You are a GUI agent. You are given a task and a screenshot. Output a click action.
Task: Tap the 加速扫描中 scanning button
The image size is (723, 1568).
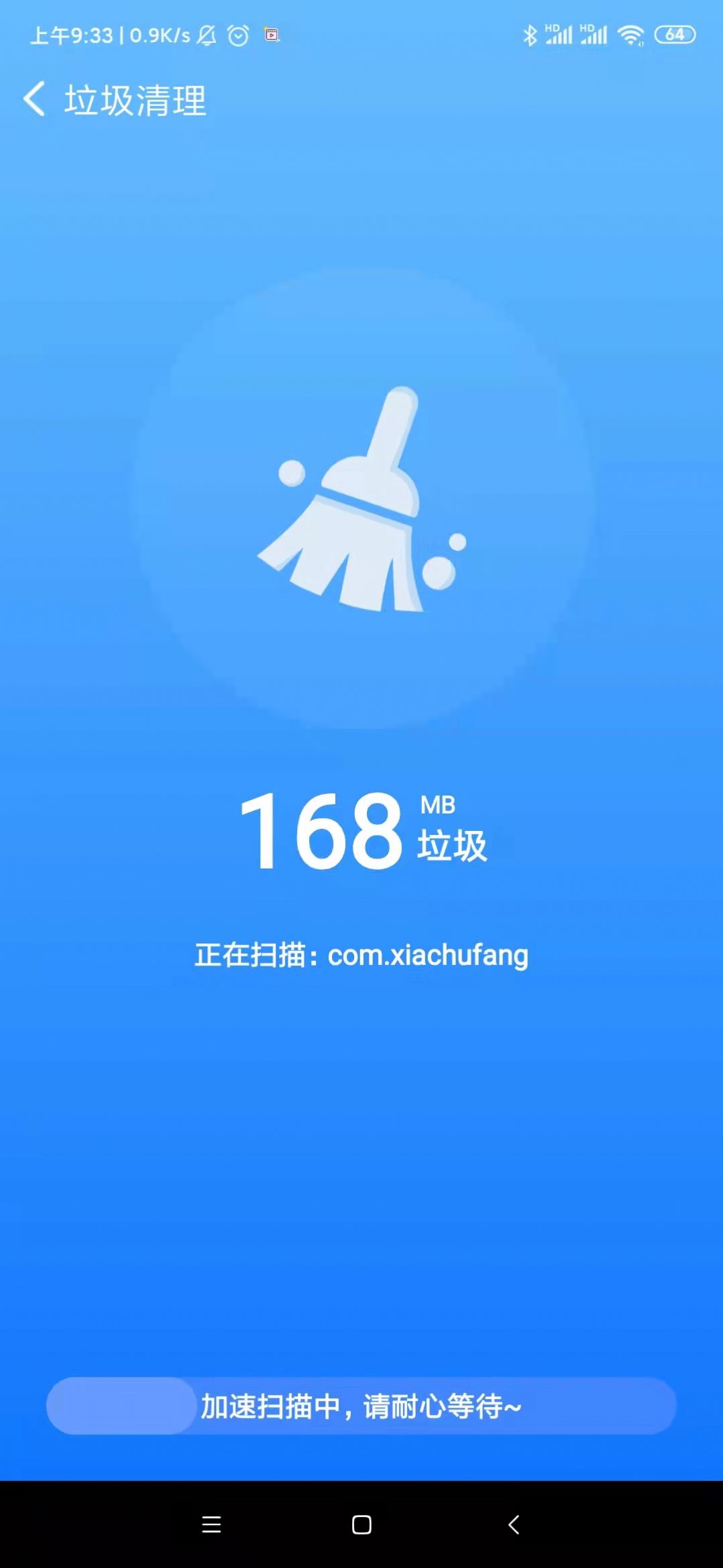coord(361,1407)
